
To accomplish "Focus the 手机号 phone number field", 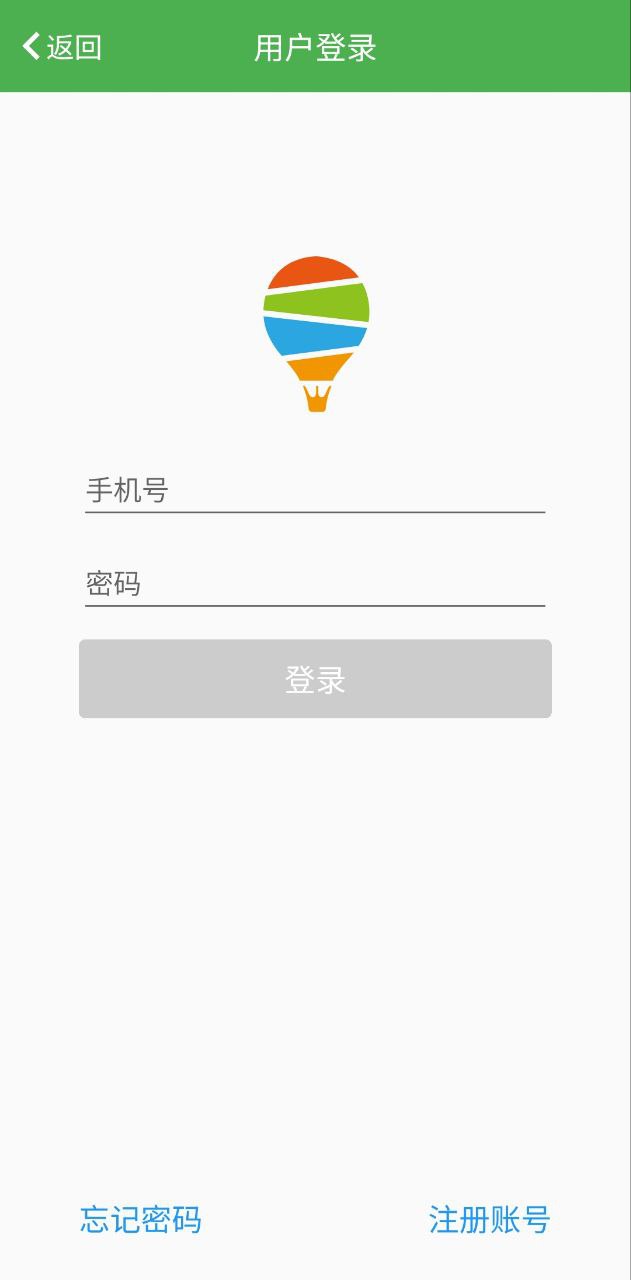I will click(314, 491).
